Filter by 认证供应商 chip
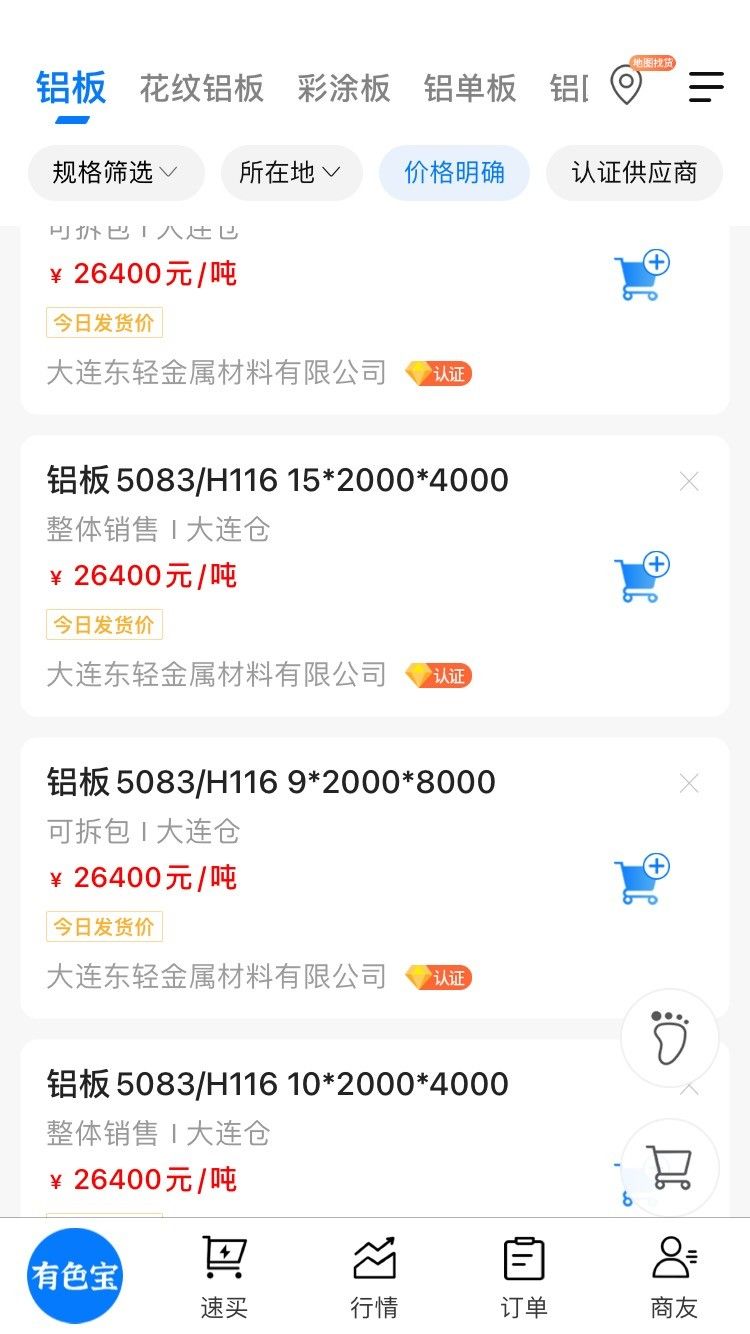Image resolution: width=750 pixels, height=1334 pixels. point(634,173)
